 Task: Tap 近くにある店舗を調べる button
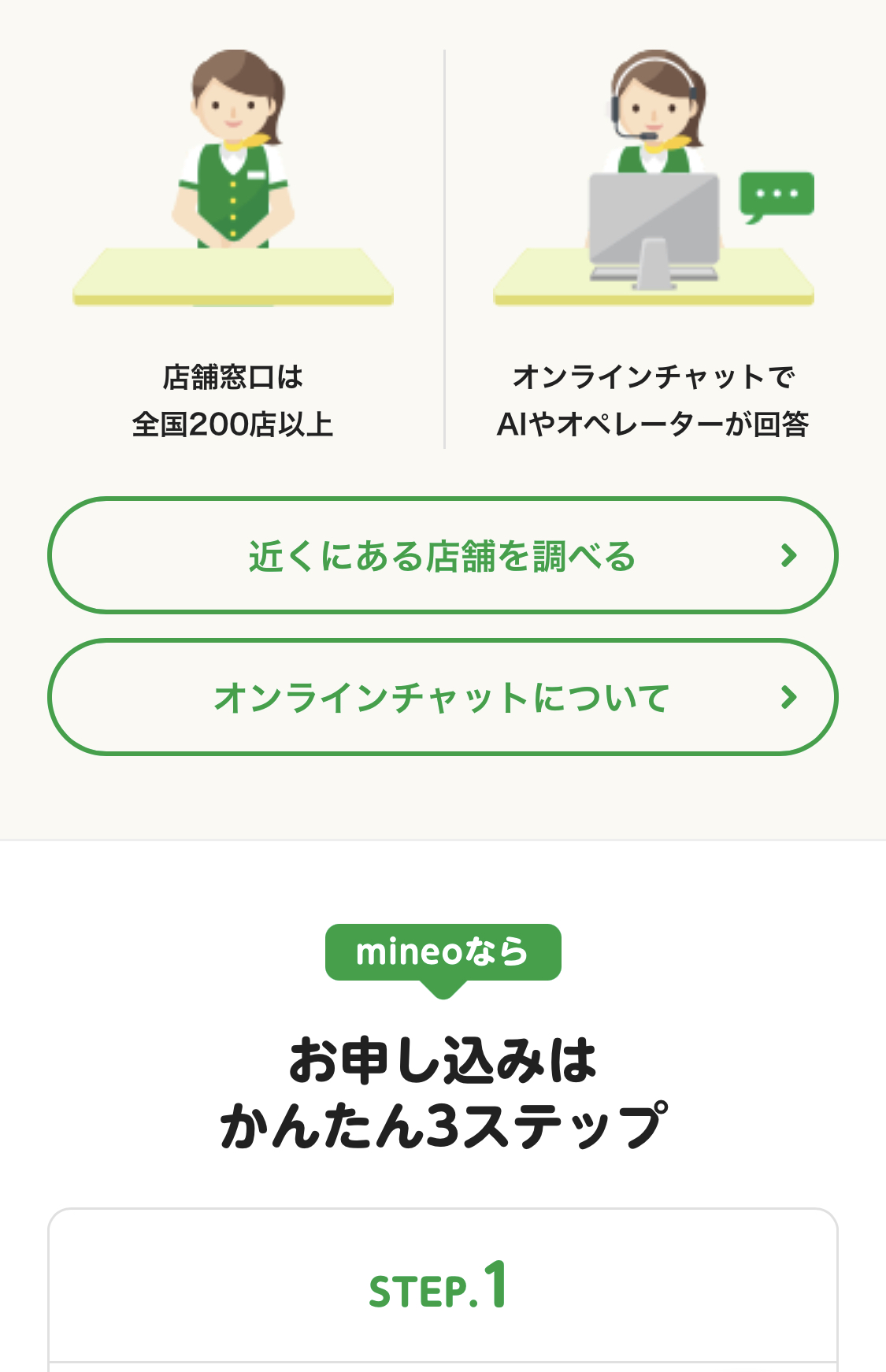click(x=443, y=555)
